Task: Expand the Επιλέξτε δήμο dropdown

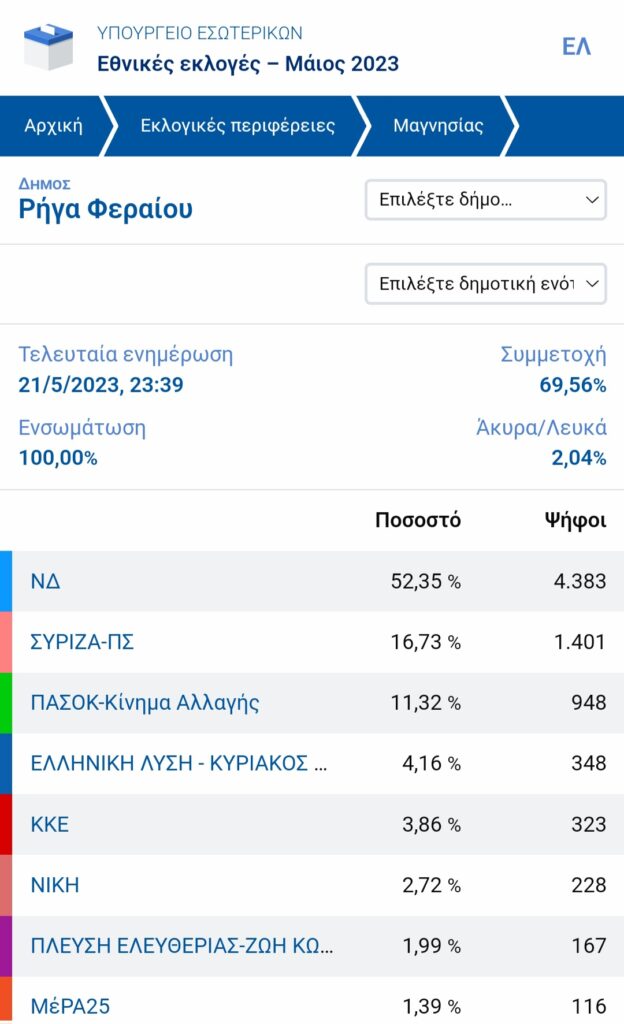Action: 486,199
